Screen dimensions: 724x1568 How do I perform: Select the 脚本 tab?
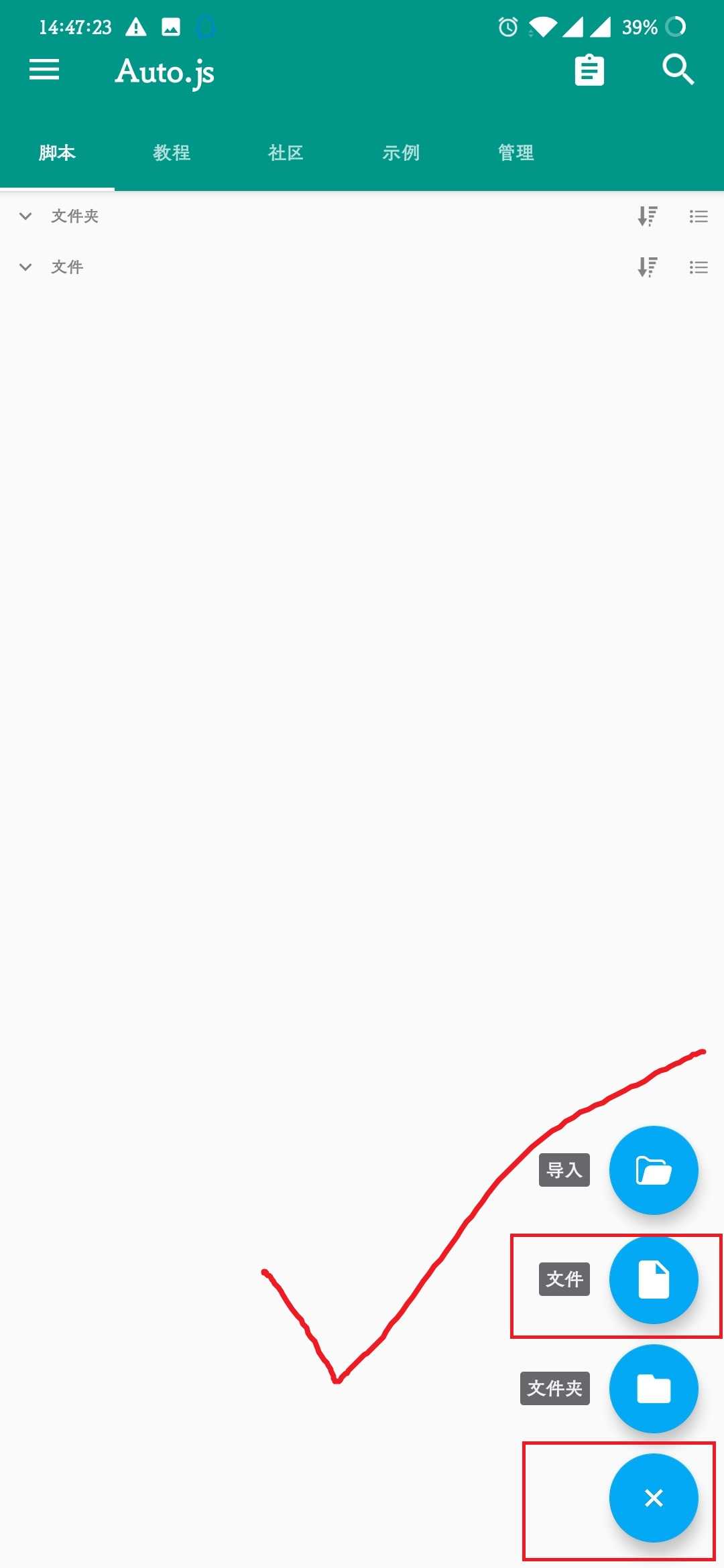(x=57, y=153)
